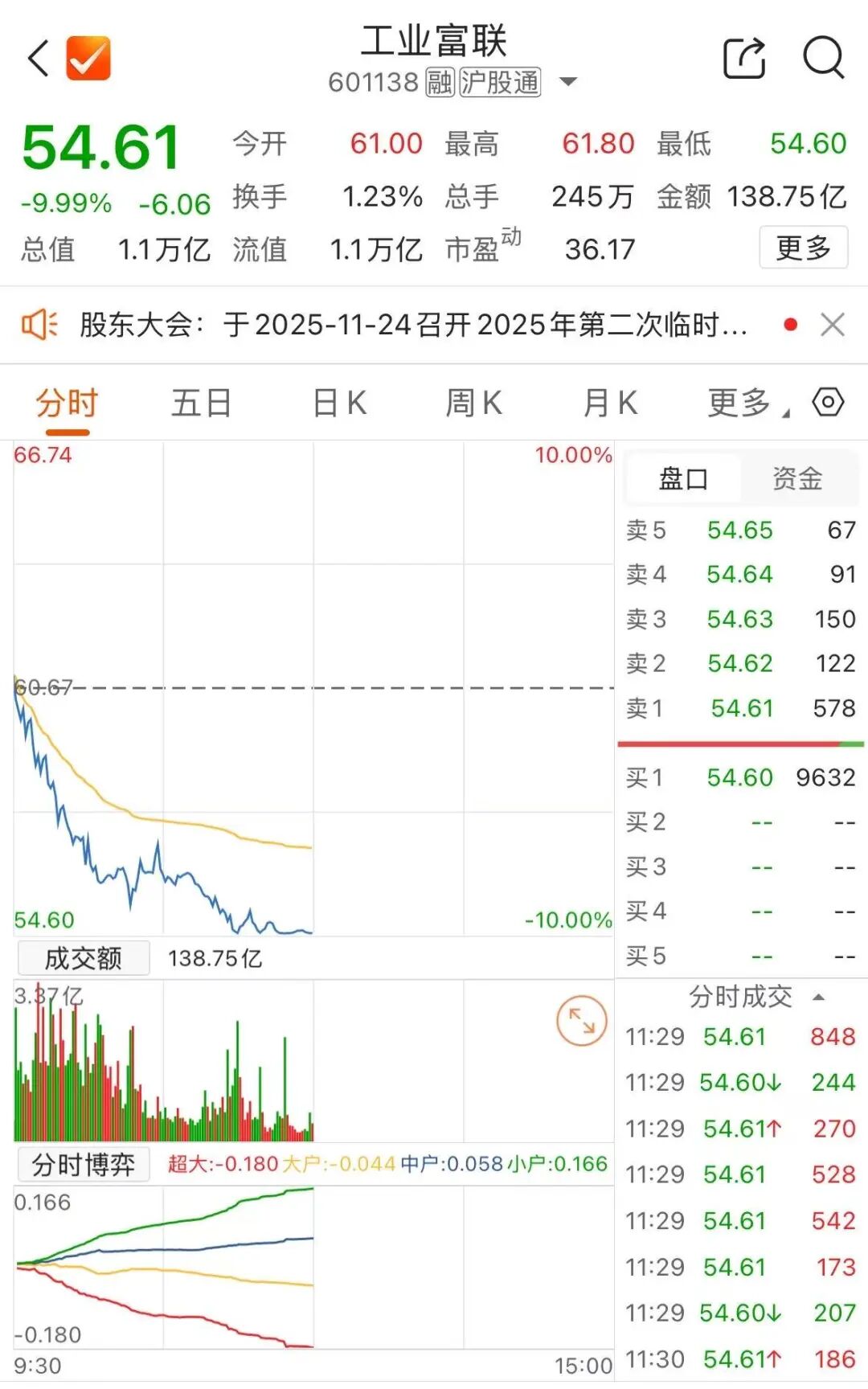Tap 更多 button beside 市盈 value
Screen dimensions: 868x1389
(x=803, y=248)
